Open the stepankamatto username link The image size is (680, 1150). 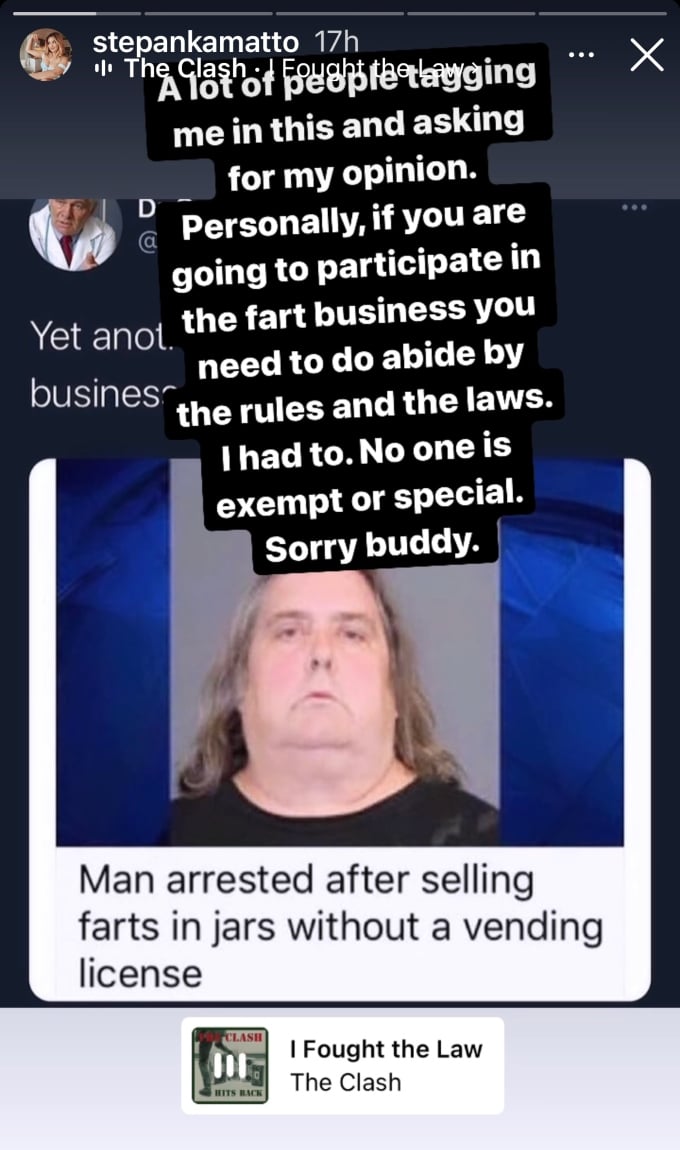194,42
